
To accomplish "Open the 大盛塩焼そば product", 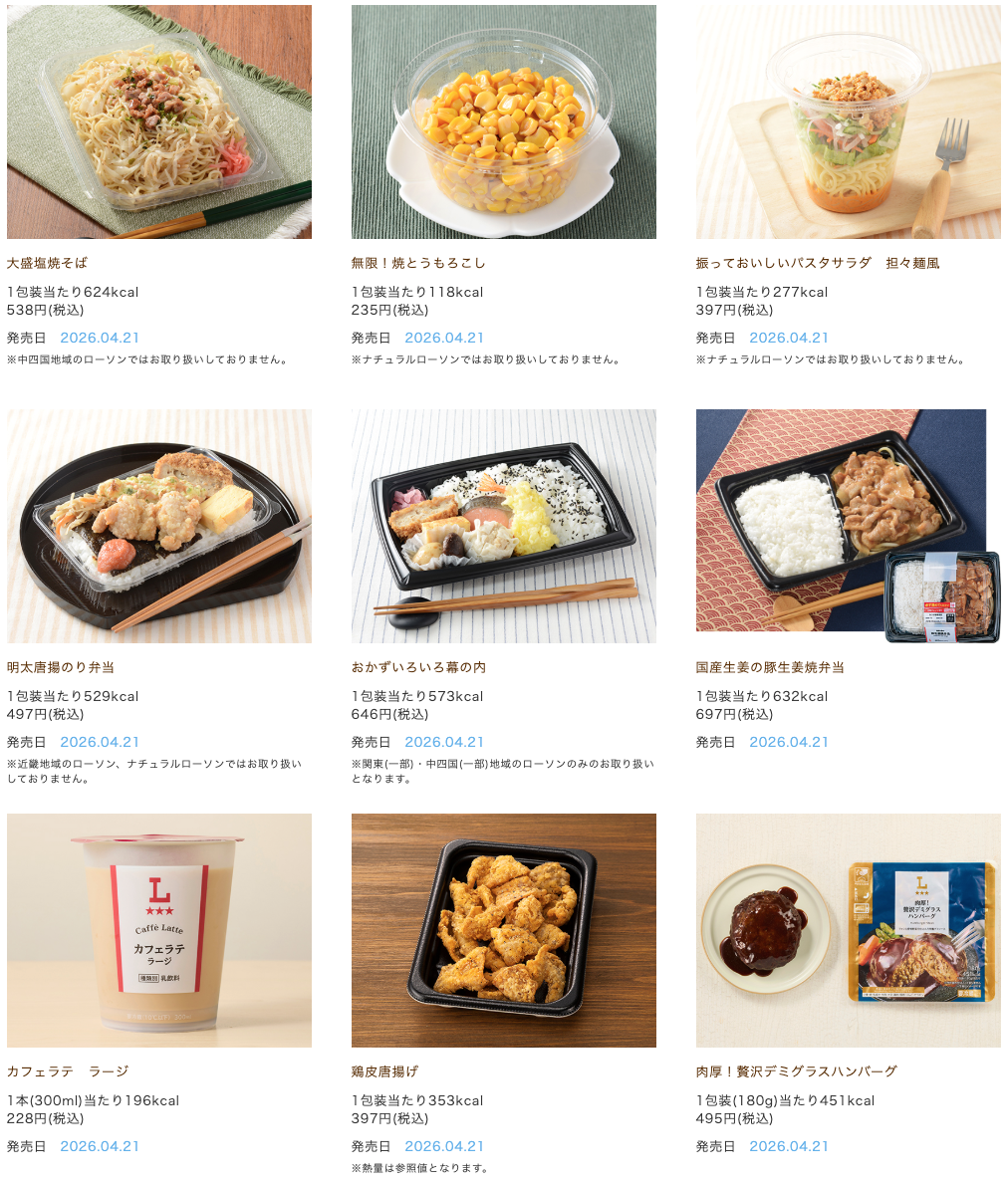I will [158, 121].
